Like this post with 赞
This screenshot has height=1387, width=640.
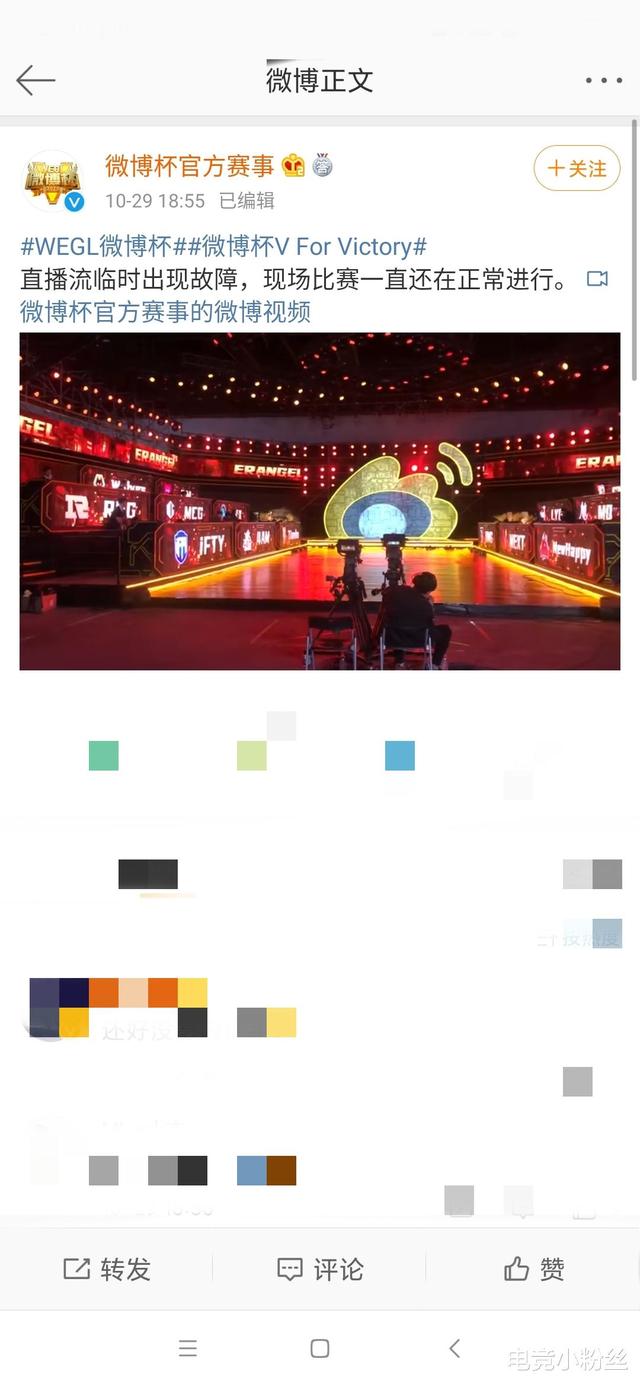point(534,1269)
